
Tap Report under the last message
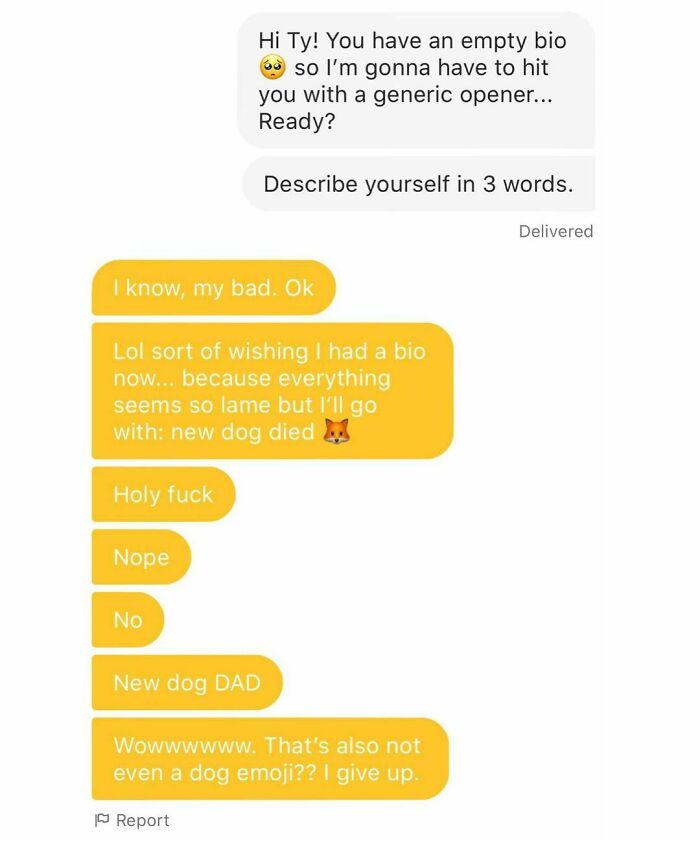click(x=132, y=820)
